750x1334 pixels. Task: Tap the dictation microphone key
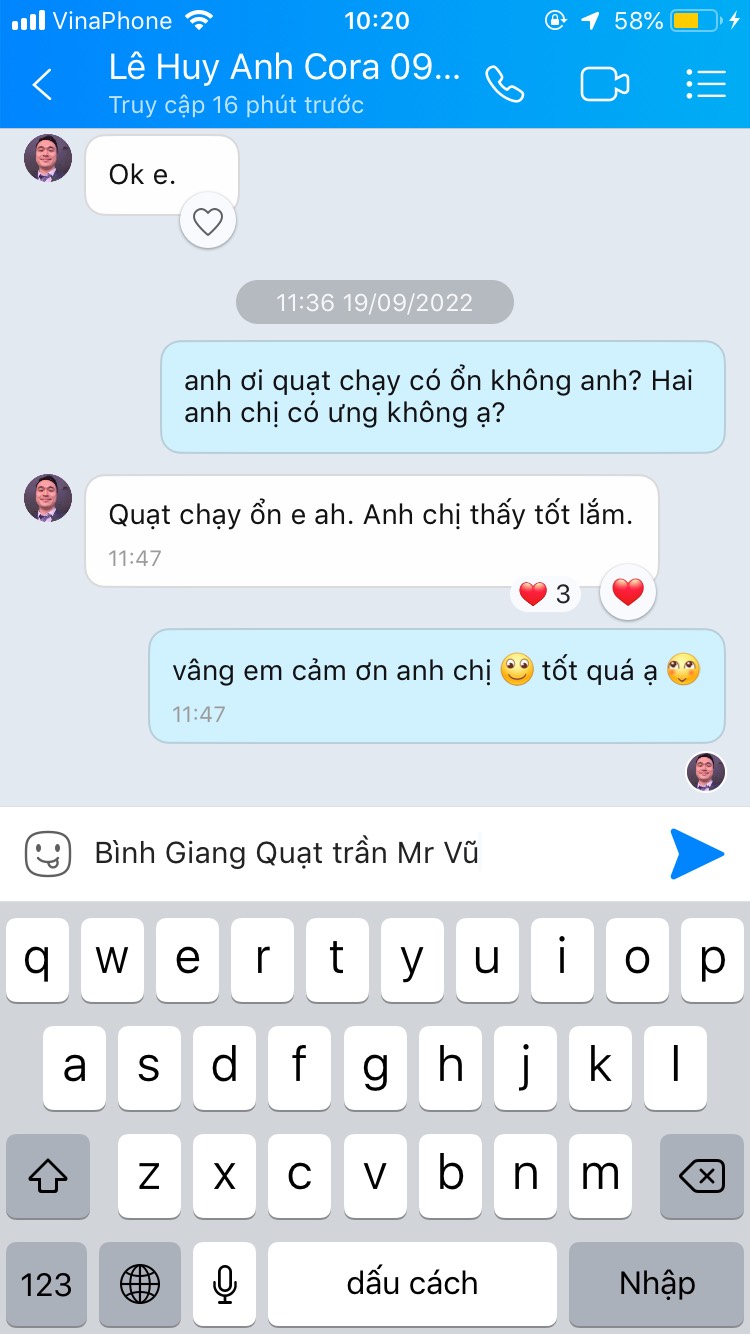(225, 1284)
